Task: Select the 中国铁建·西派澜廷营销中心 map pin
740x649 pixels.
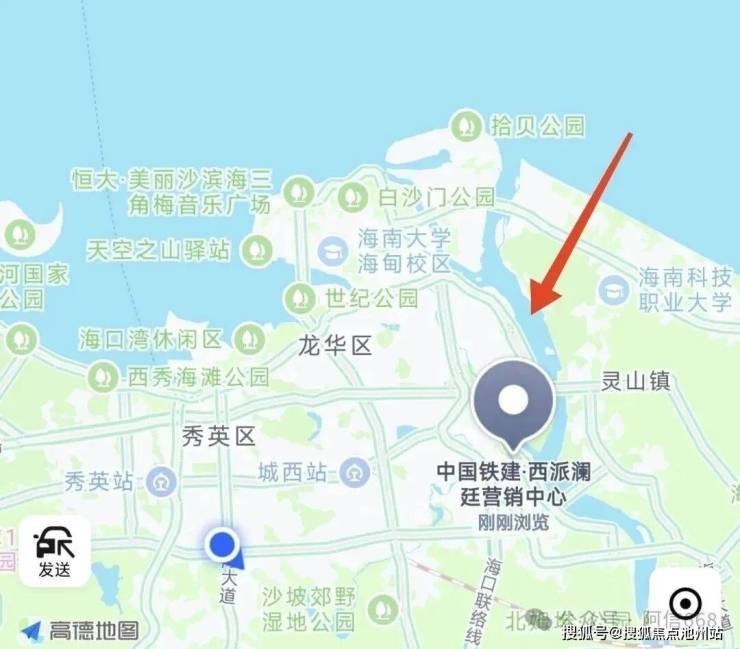Action: pyautogui.click(x=513, y=403)
